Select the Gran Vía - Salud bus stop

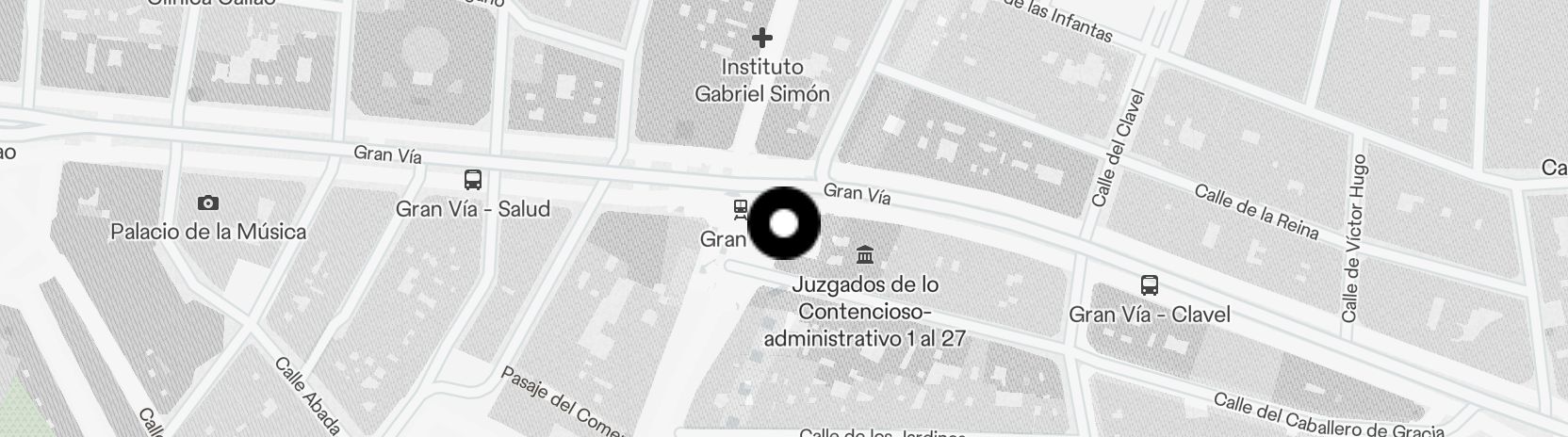473,180
